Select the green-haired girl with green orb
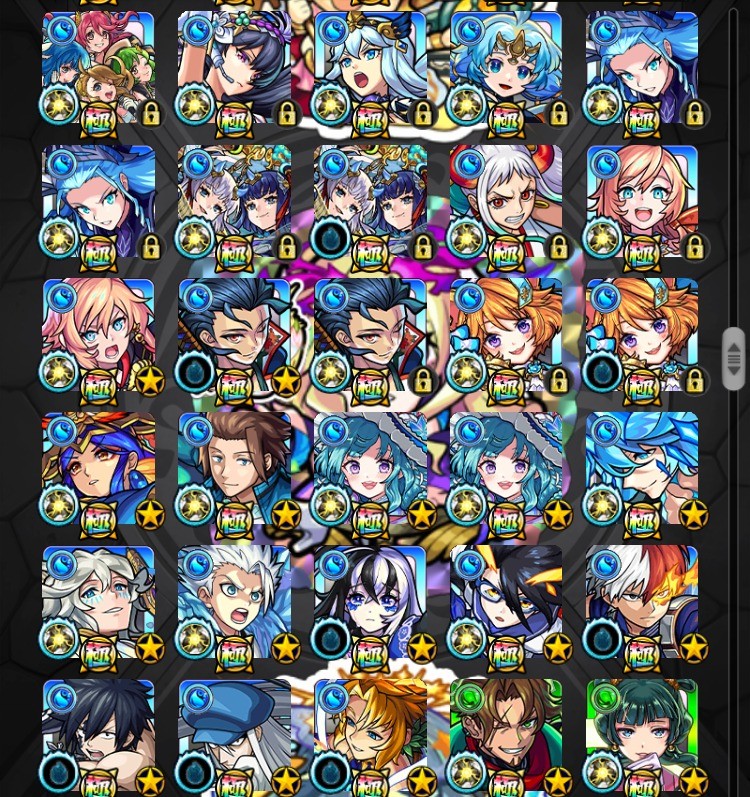 (642, 735)
